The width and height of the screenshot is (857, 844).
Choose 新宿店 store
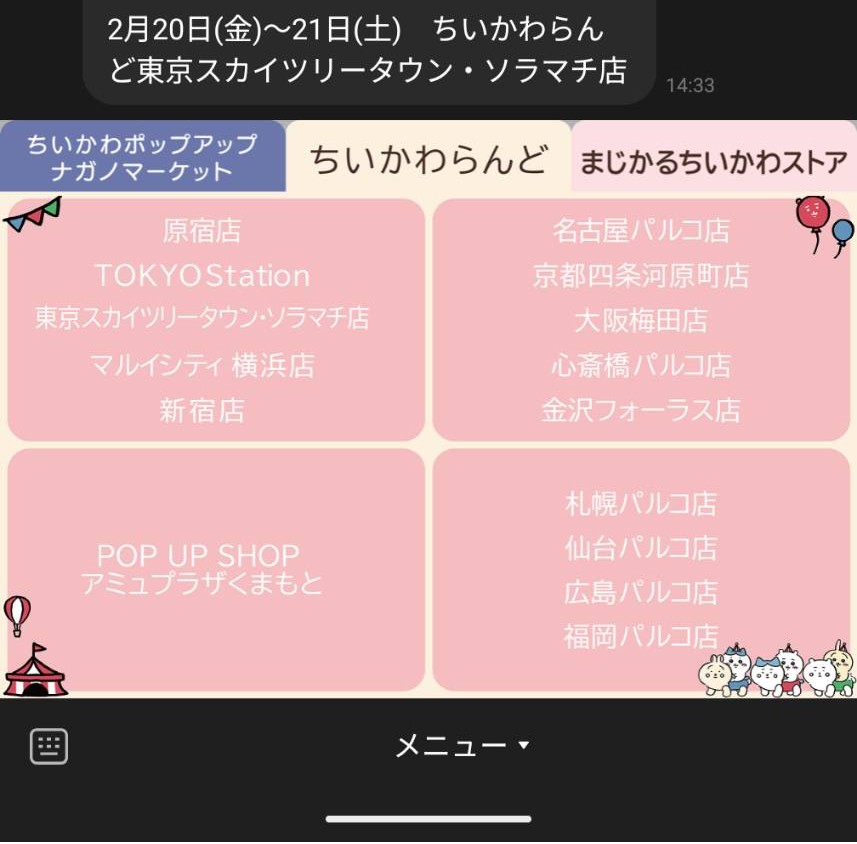(202, 410)
